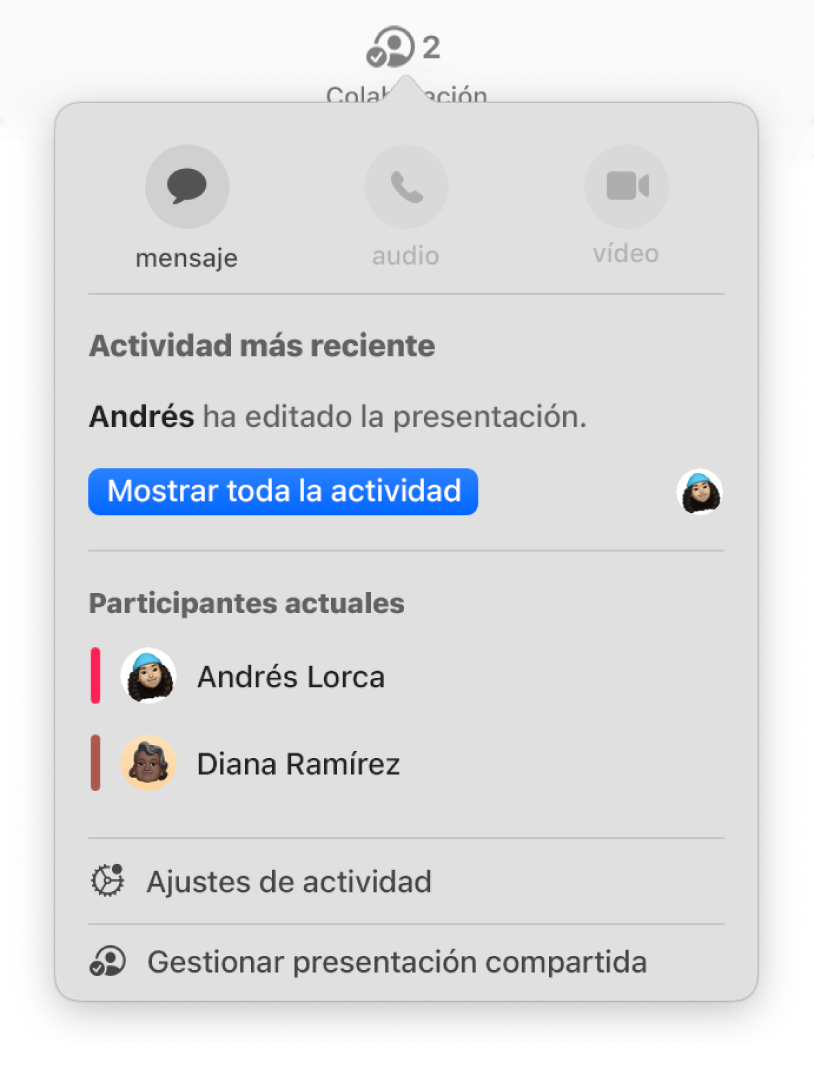Tap the Colaboración button in the toolbar
Viewport: 814px width, 1080px height.
(x=403, y=49)
